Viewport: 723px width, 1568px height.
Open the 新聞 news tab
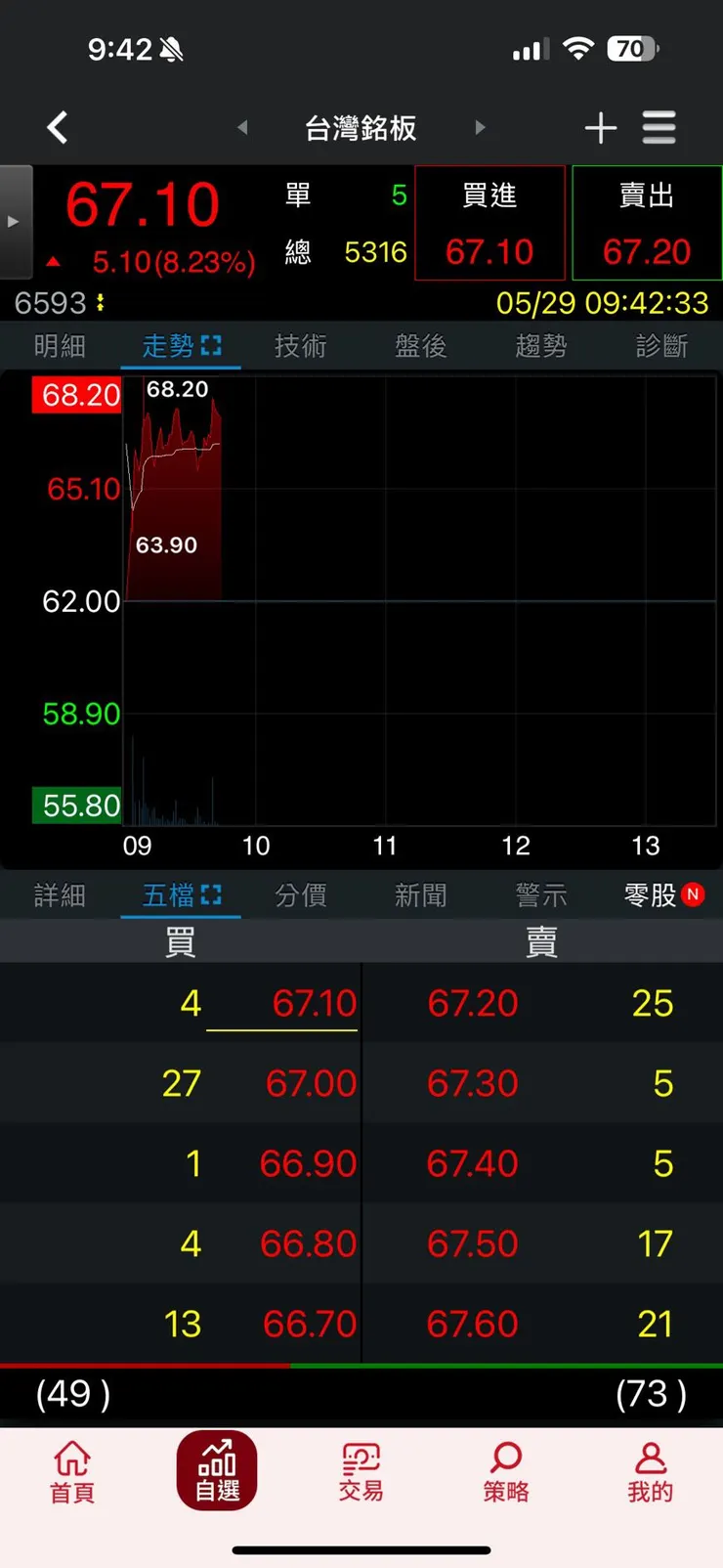pyautogui.click(x=420, y=895)
